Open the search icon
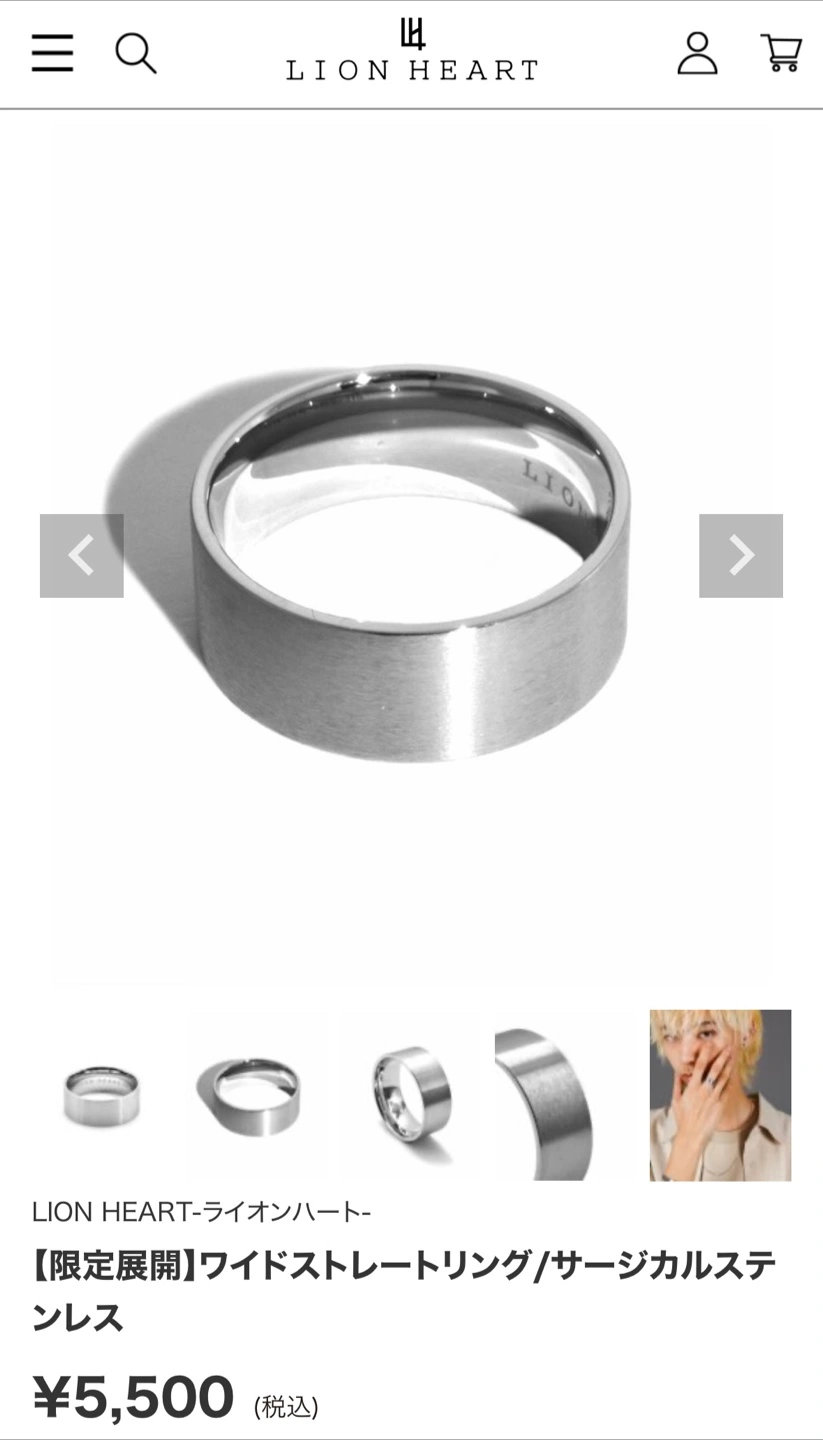This screenshot has width=823, height=1440. click(x=135, y=53)
